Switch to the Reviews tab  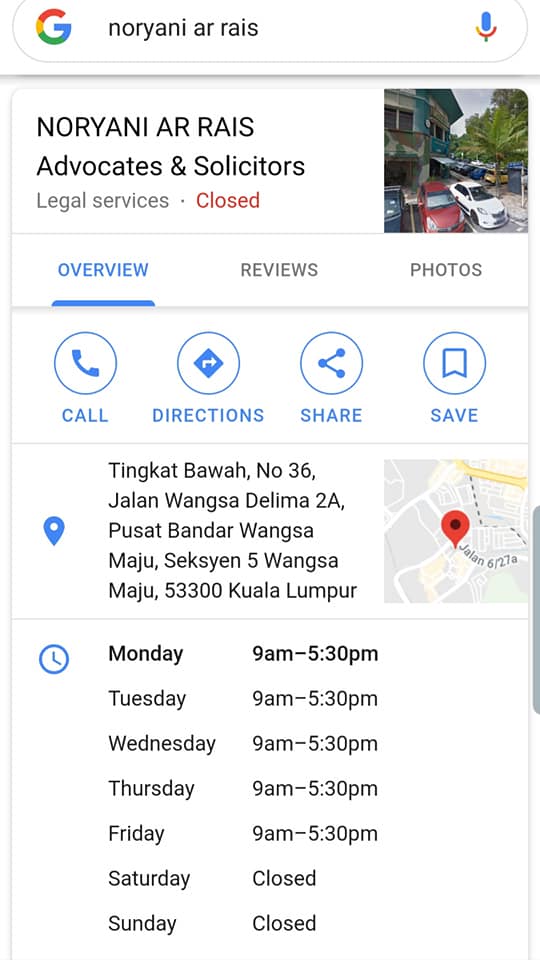(279, 270)
